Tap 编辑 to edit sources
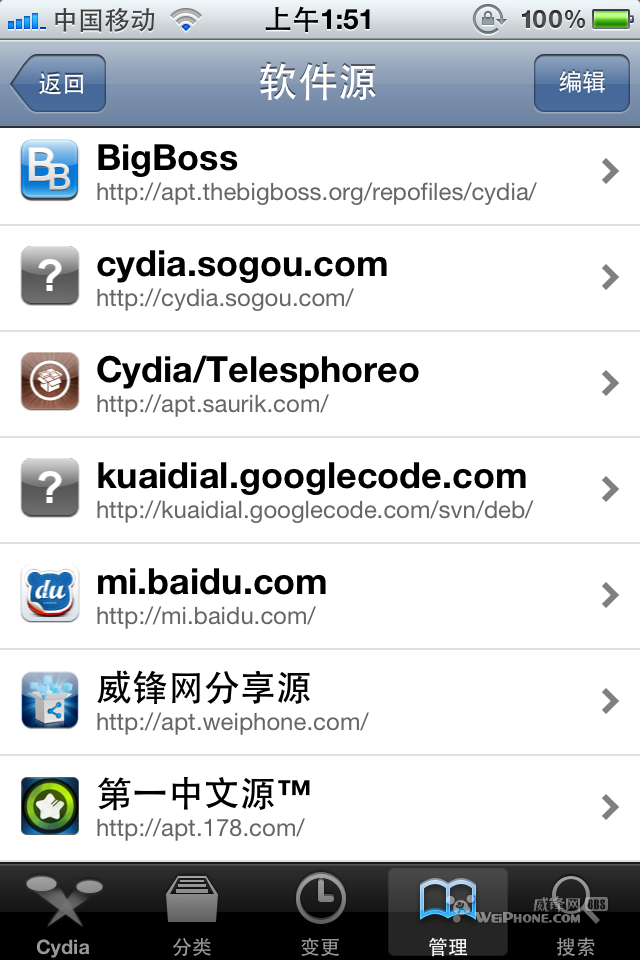The height and width of the screenshot is (960, 640). point(581,83)
